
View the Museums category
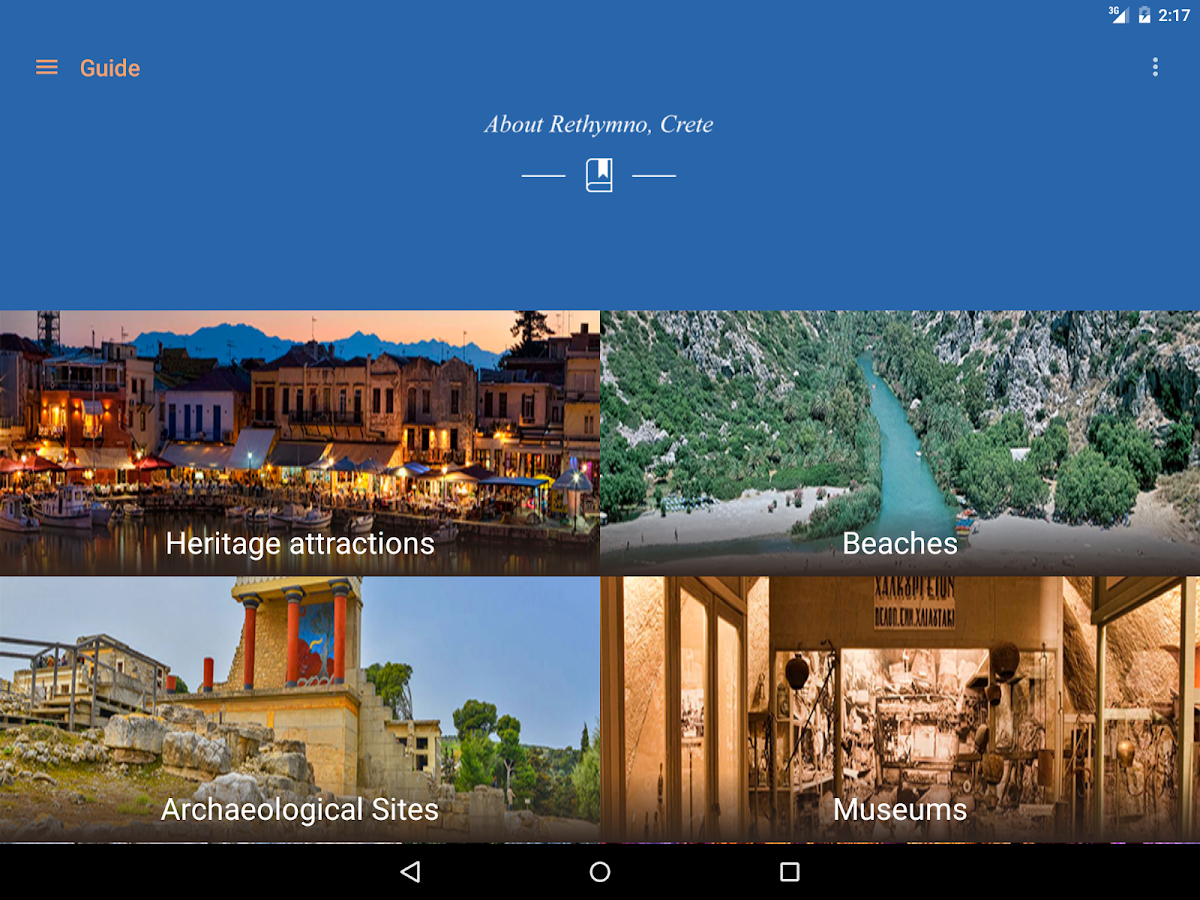click(900, 709)
